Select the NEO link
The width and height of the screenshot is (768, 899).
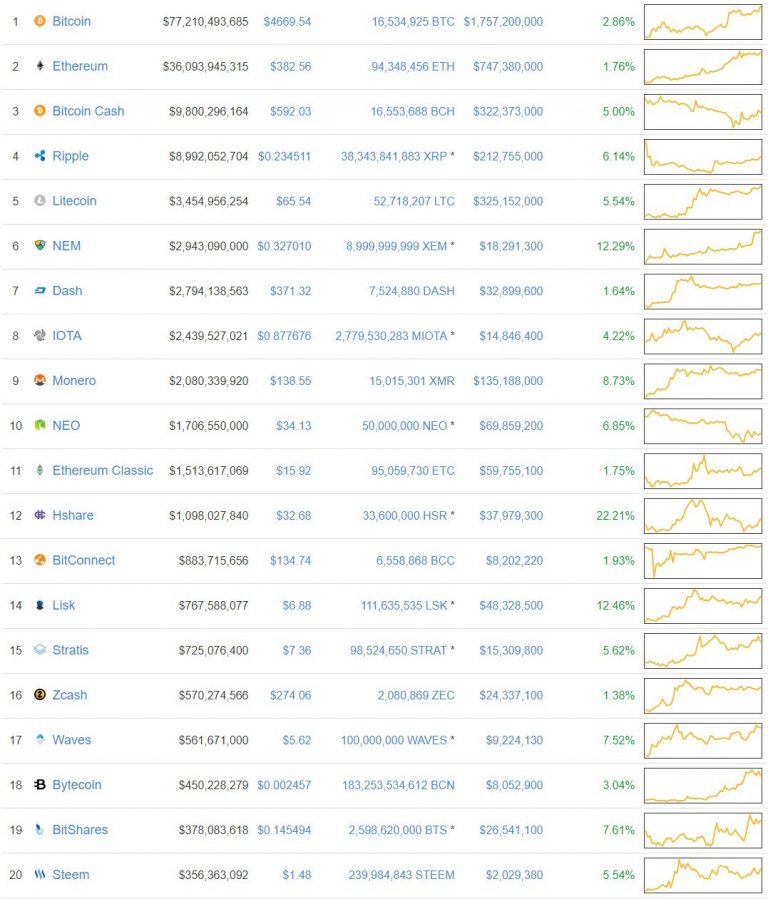pos(66,426)
